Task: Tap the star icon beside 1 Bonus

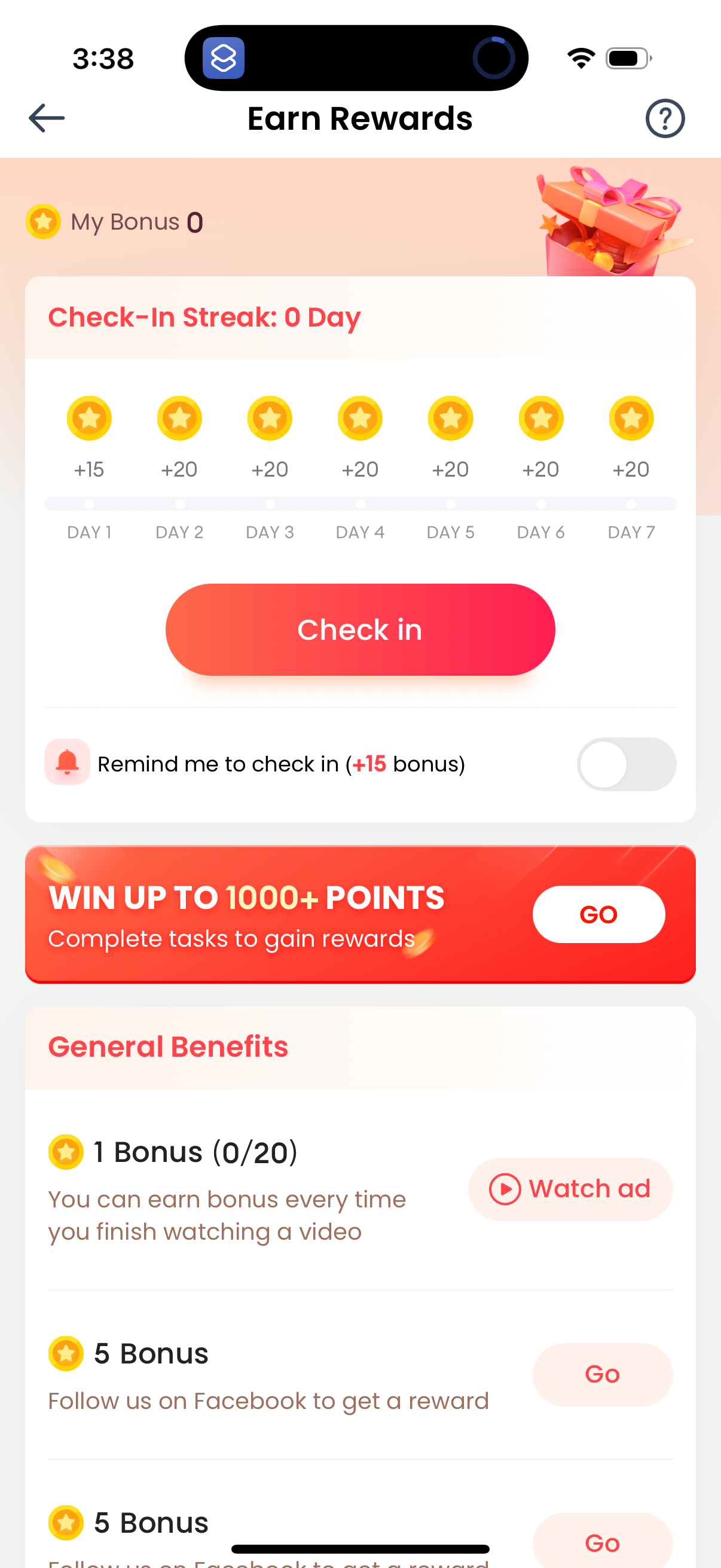Action: (x=66, y=1152)
